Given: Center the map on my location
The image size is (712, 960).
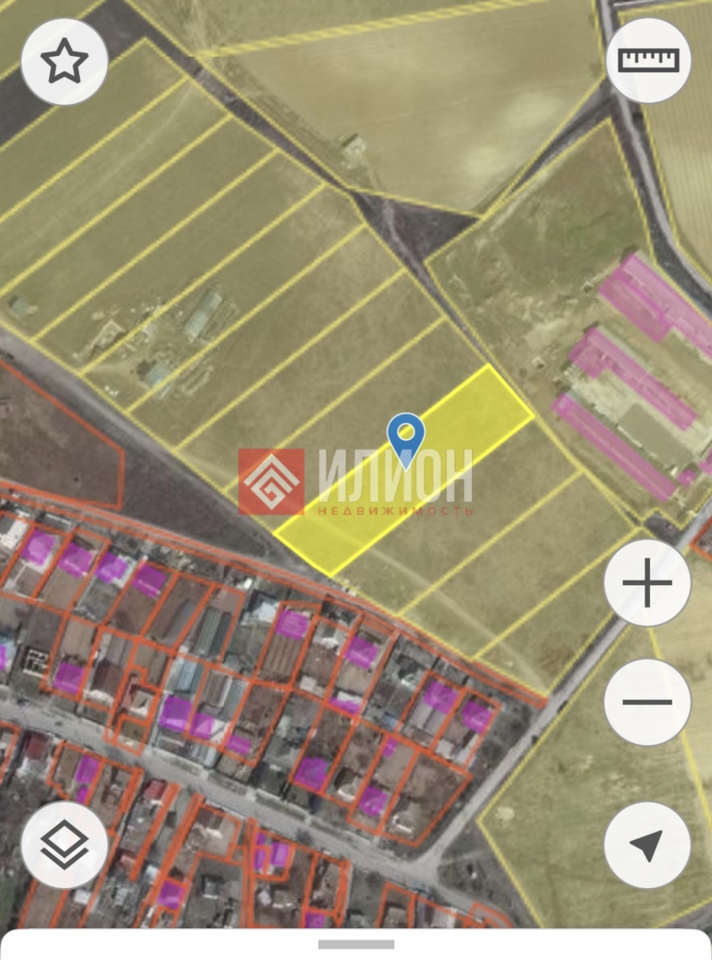Looking at the screenshot, I should coord(648,844).
